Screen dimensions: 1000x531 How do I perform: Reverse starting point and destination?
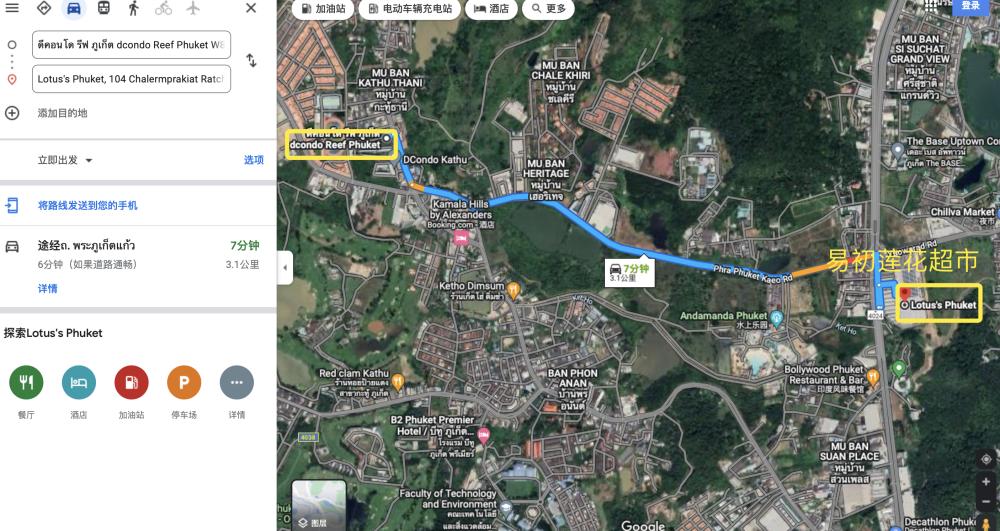[x=251, y=61]
